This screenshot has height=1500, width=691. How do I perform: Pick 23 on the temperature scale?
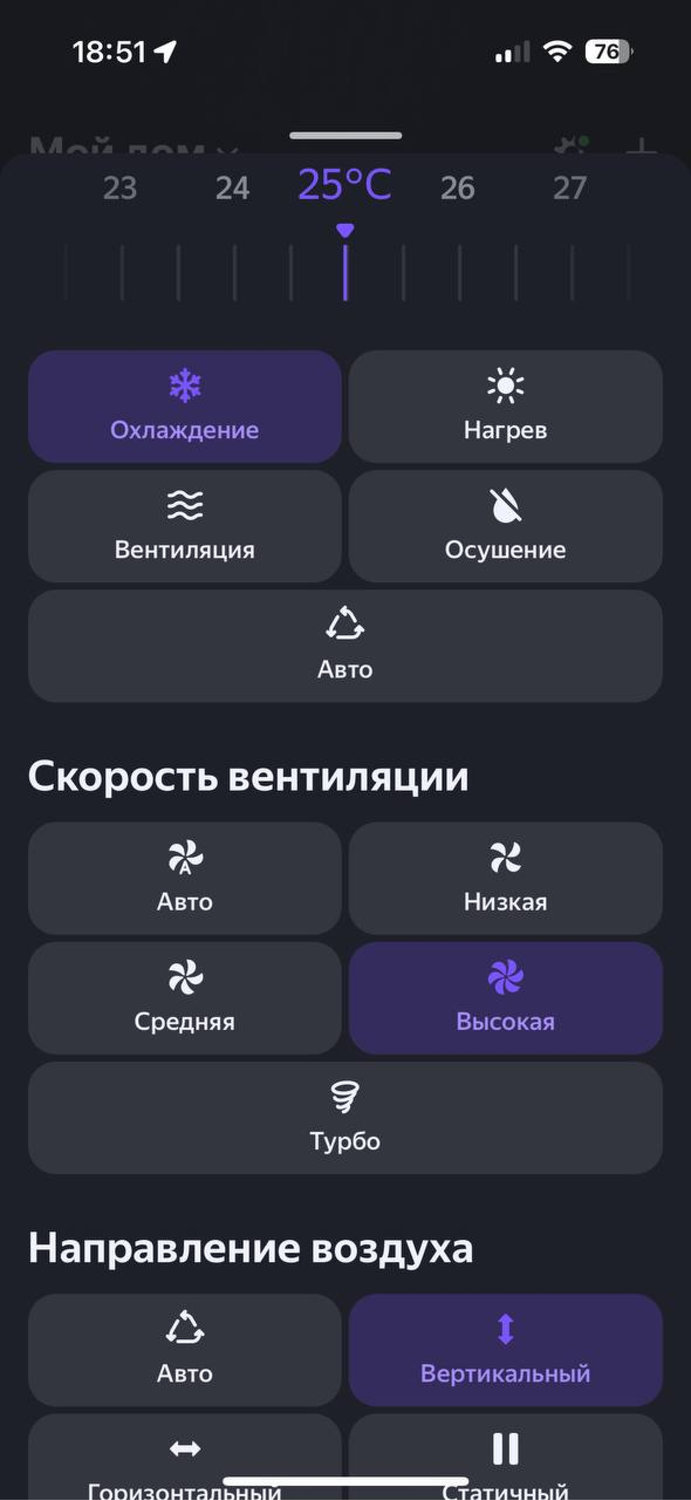tap(120, 188)
